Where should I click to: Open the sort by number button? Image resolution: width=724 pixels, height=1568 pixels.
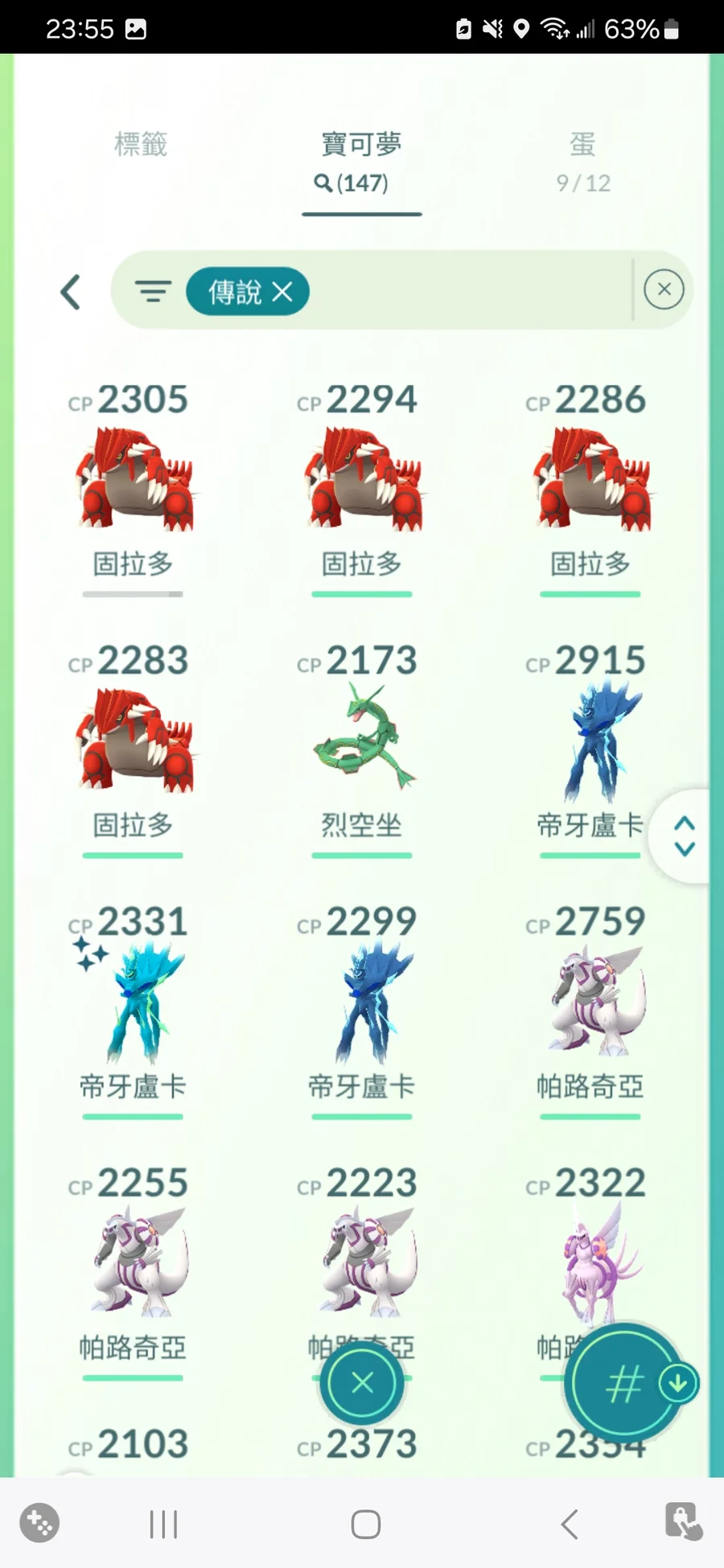click(x=624, y=1383)
